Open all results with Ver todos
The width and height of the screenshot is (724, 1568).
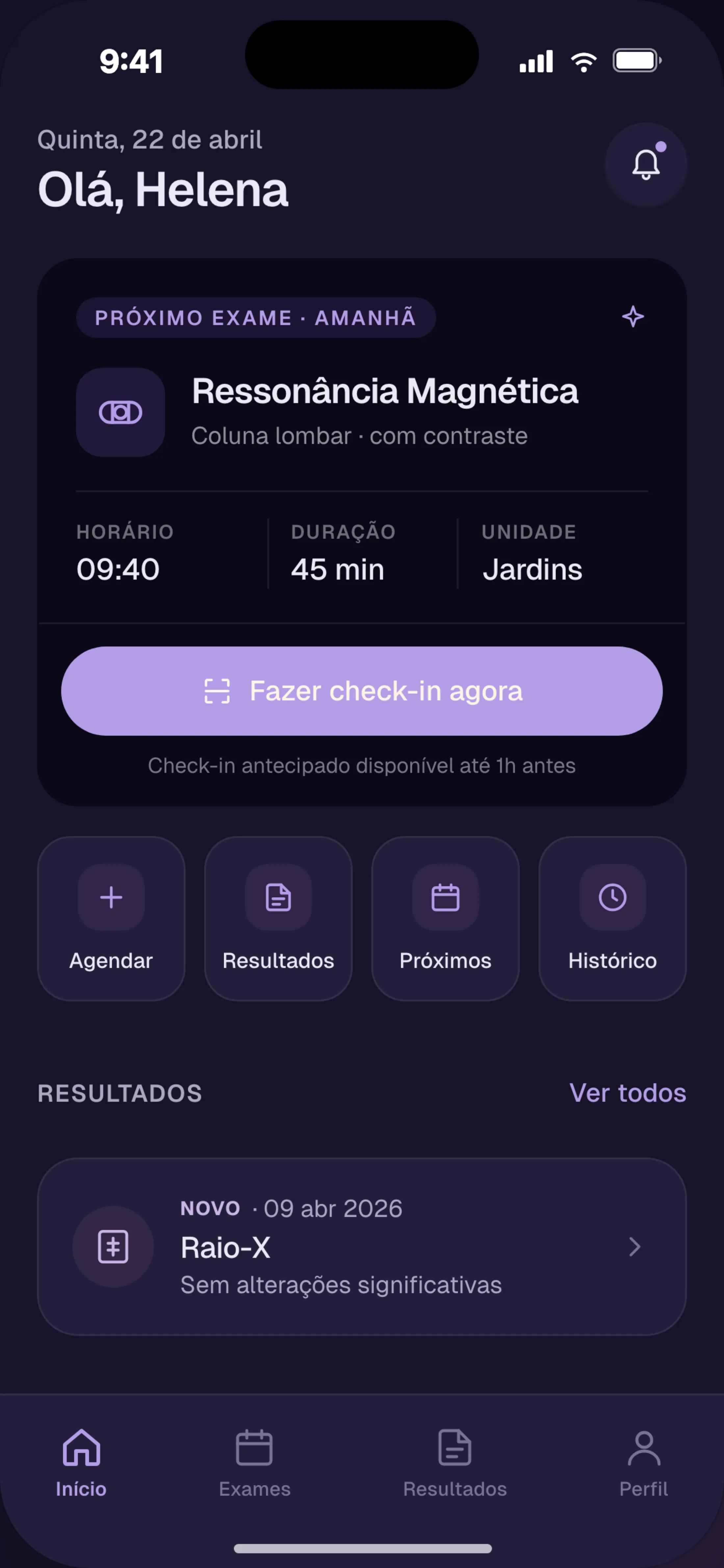point(629,1093)
